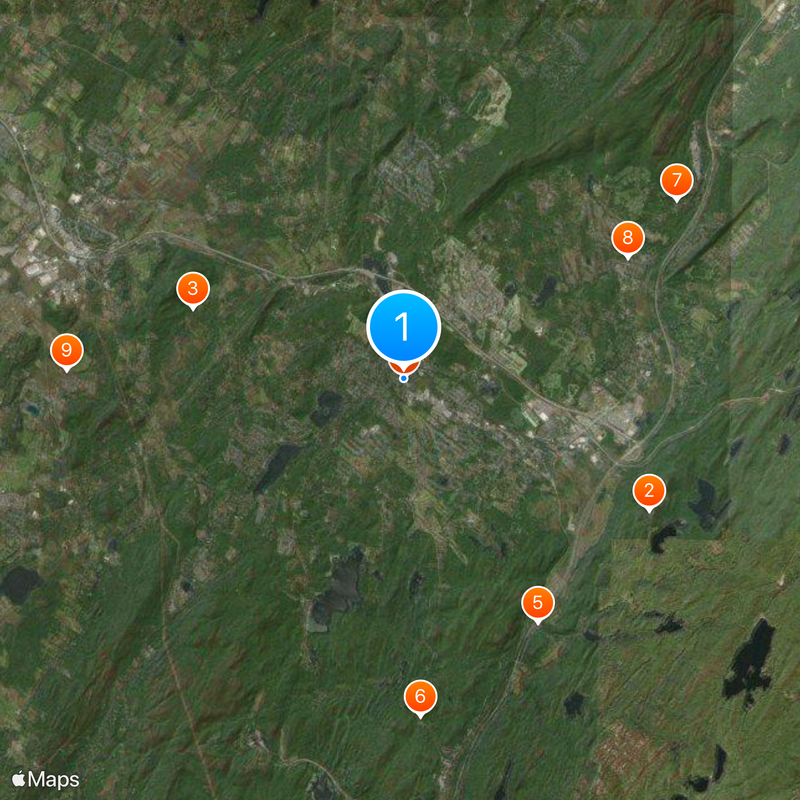Screen dimensions: 800x800
Task: Open map pin number 3
Action: [193, 290]
